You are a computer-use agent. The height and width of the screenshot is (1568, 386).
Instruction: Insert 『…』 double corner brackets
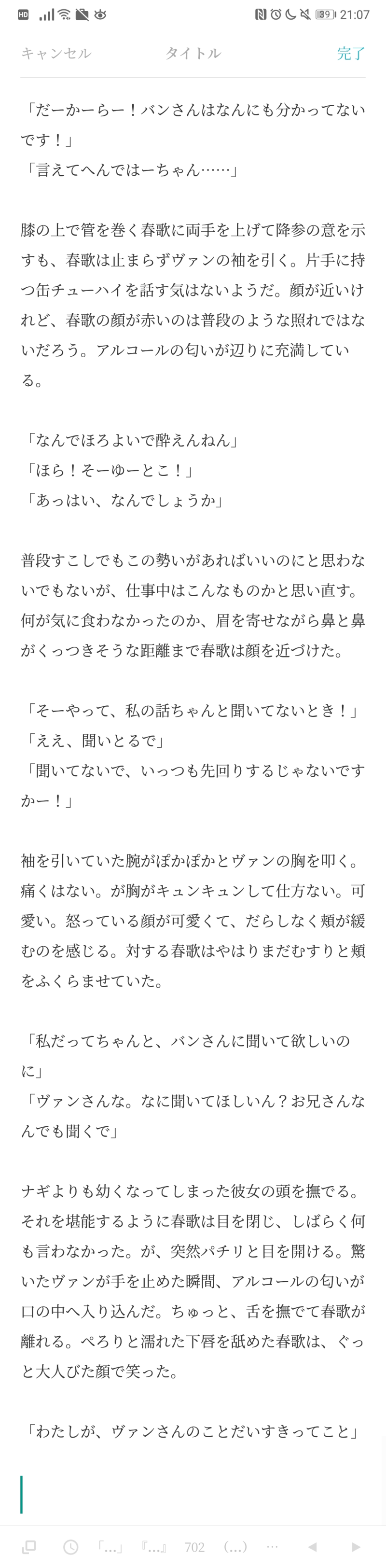coord(153,1547)
